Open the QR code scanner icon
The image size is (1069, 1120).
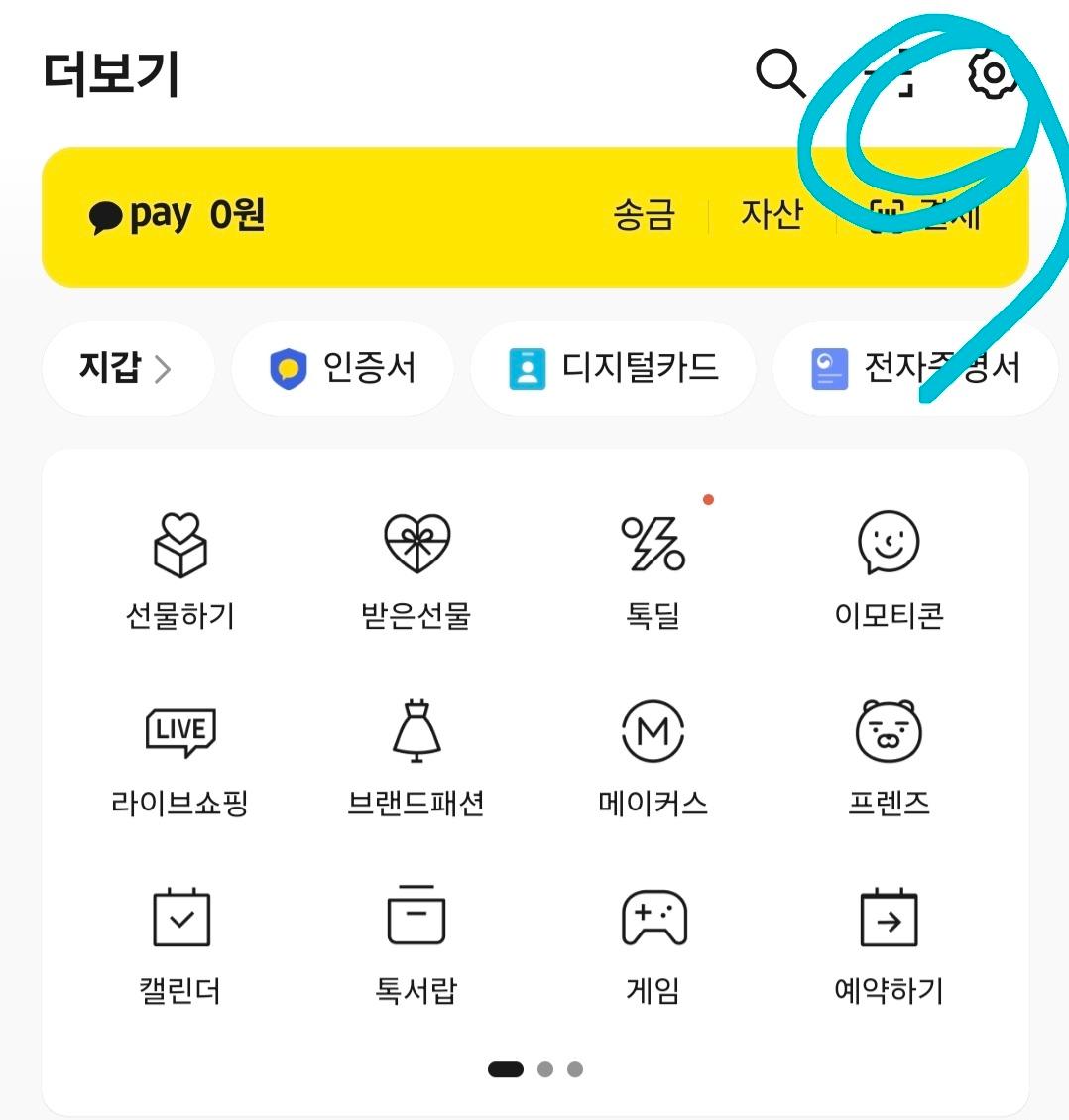click(889, 73)
